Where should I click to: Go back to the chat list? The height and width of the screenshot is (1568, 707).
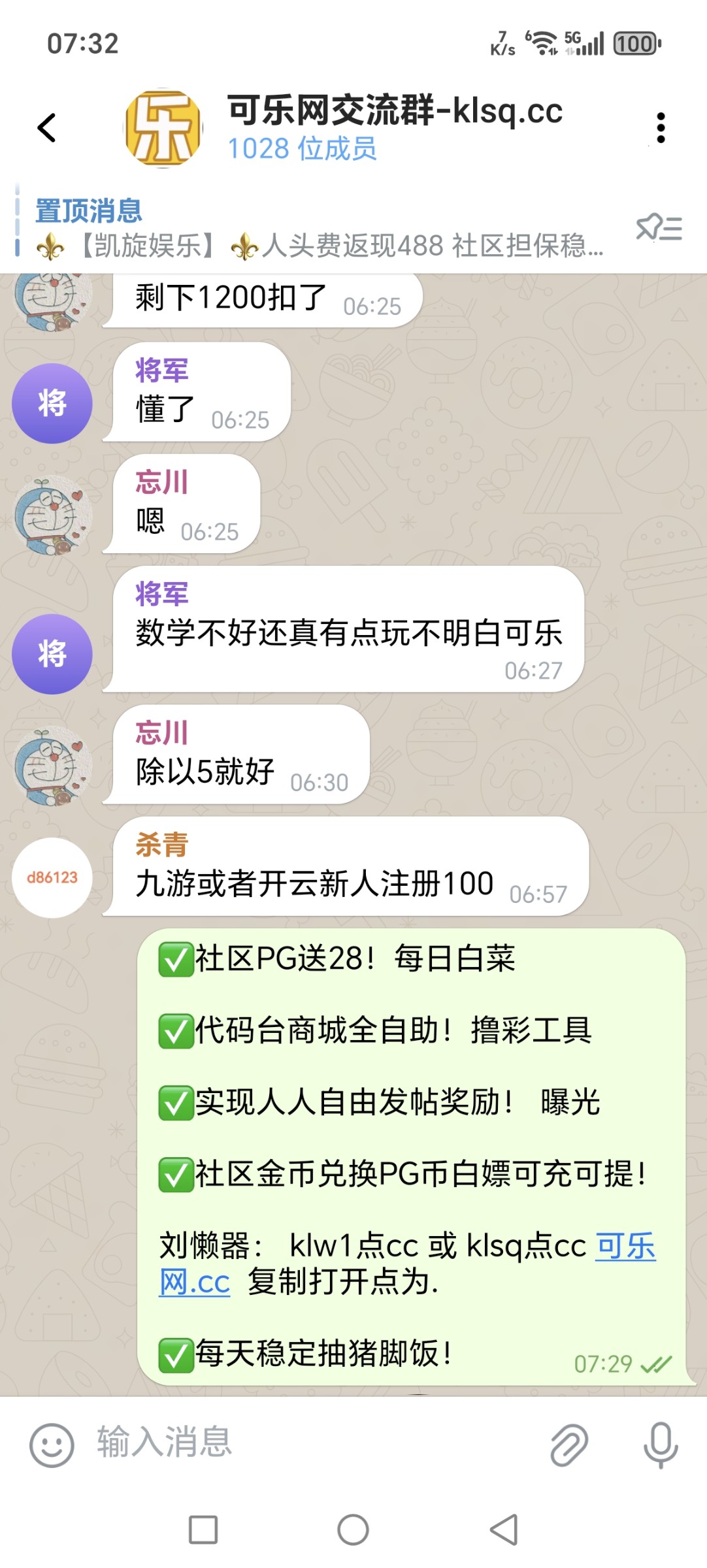pos(47,127)
